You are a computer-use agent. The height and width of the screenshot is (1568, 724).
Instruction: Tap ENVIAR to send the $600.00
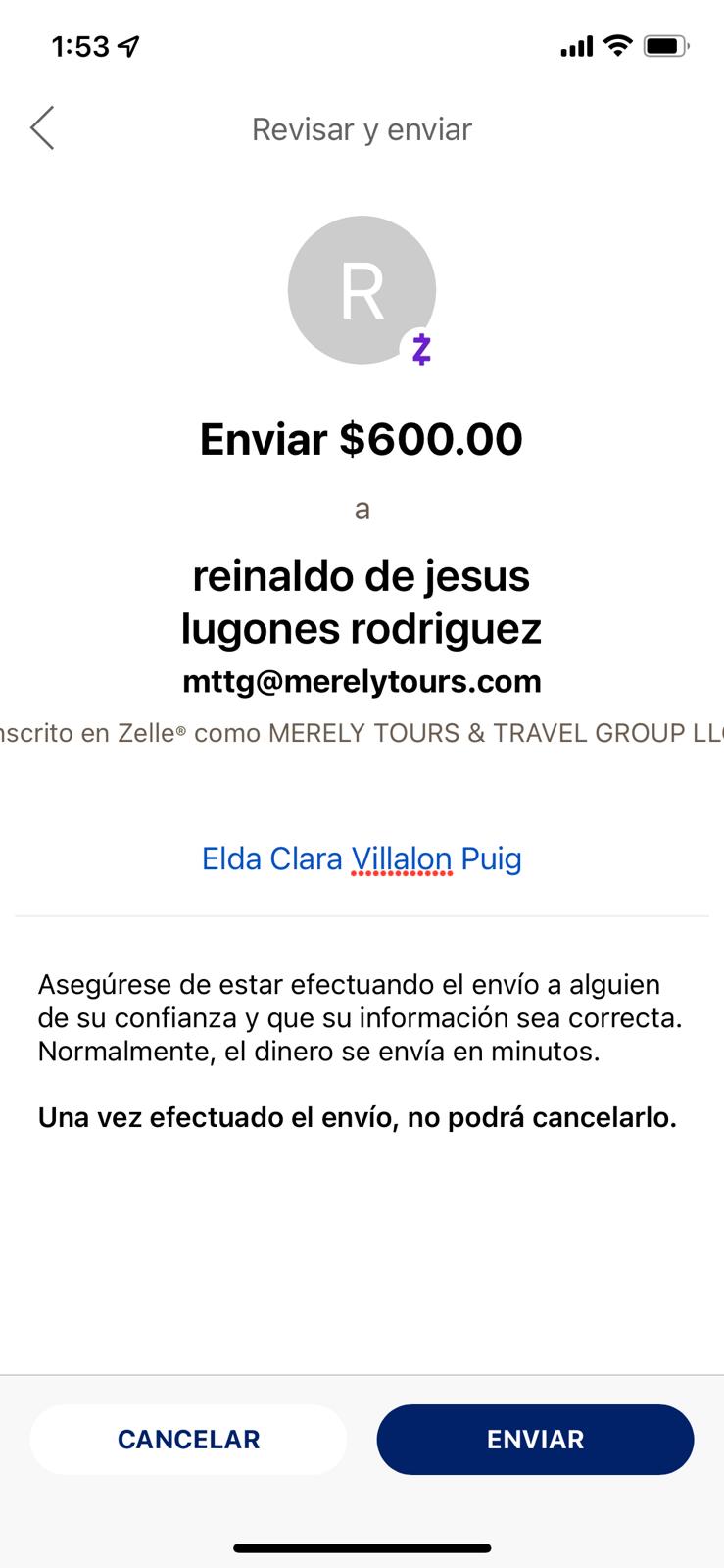[535, 1439]
